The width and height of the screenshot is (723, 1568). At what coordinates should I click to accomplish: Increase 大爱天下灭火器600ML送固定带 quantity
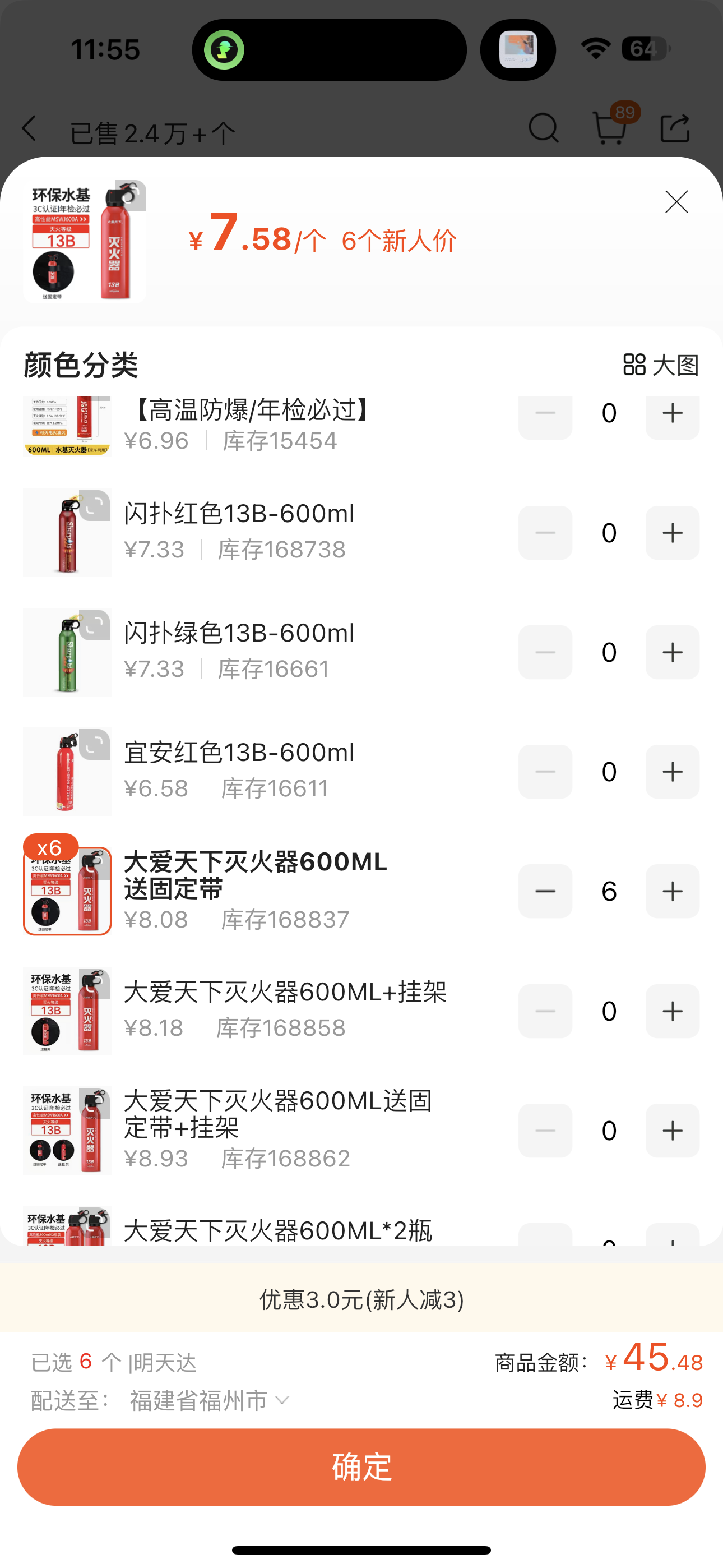tap(672, 891)
